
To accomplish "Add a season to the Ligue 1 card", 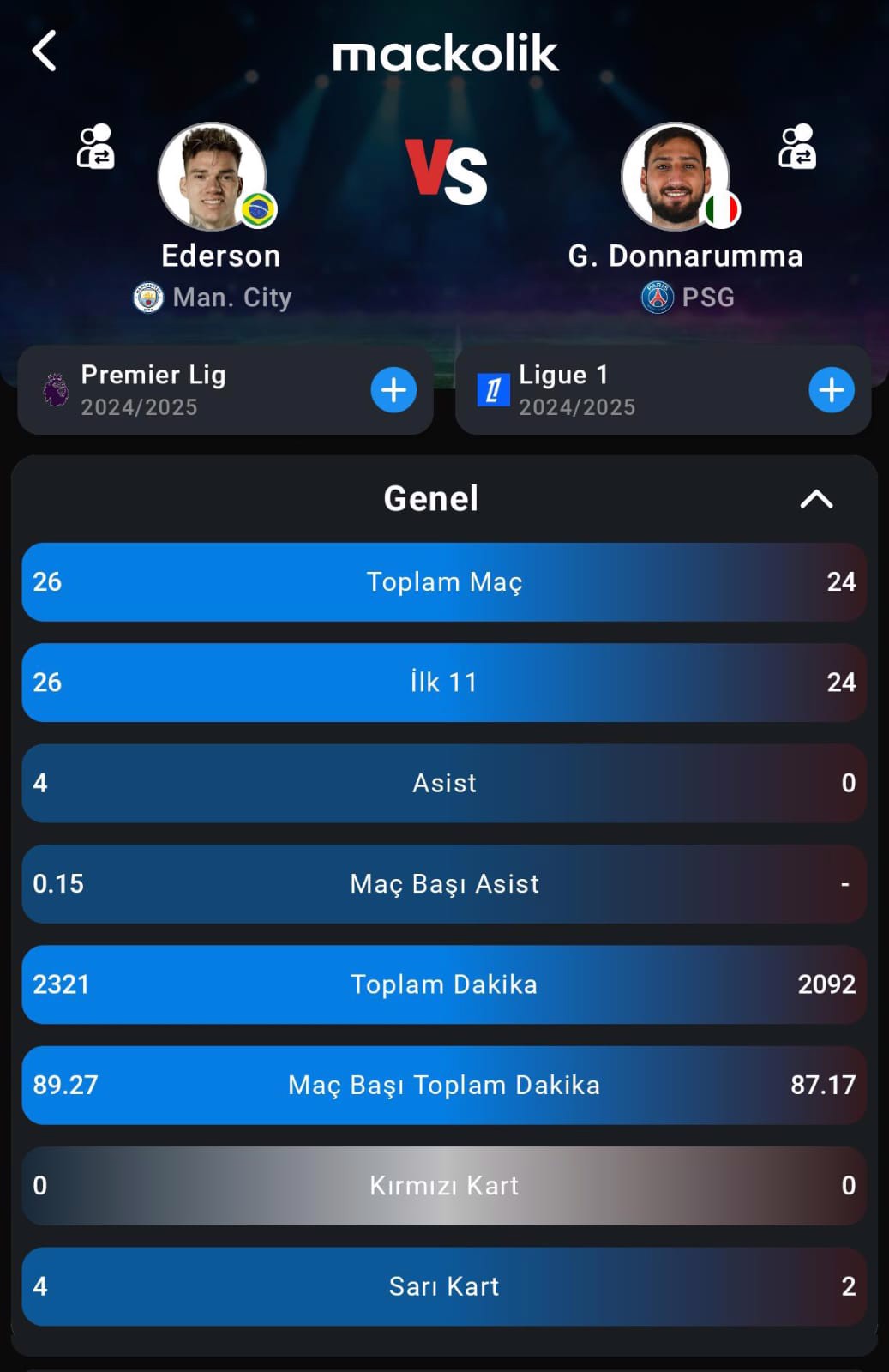I will pos(831,390).
